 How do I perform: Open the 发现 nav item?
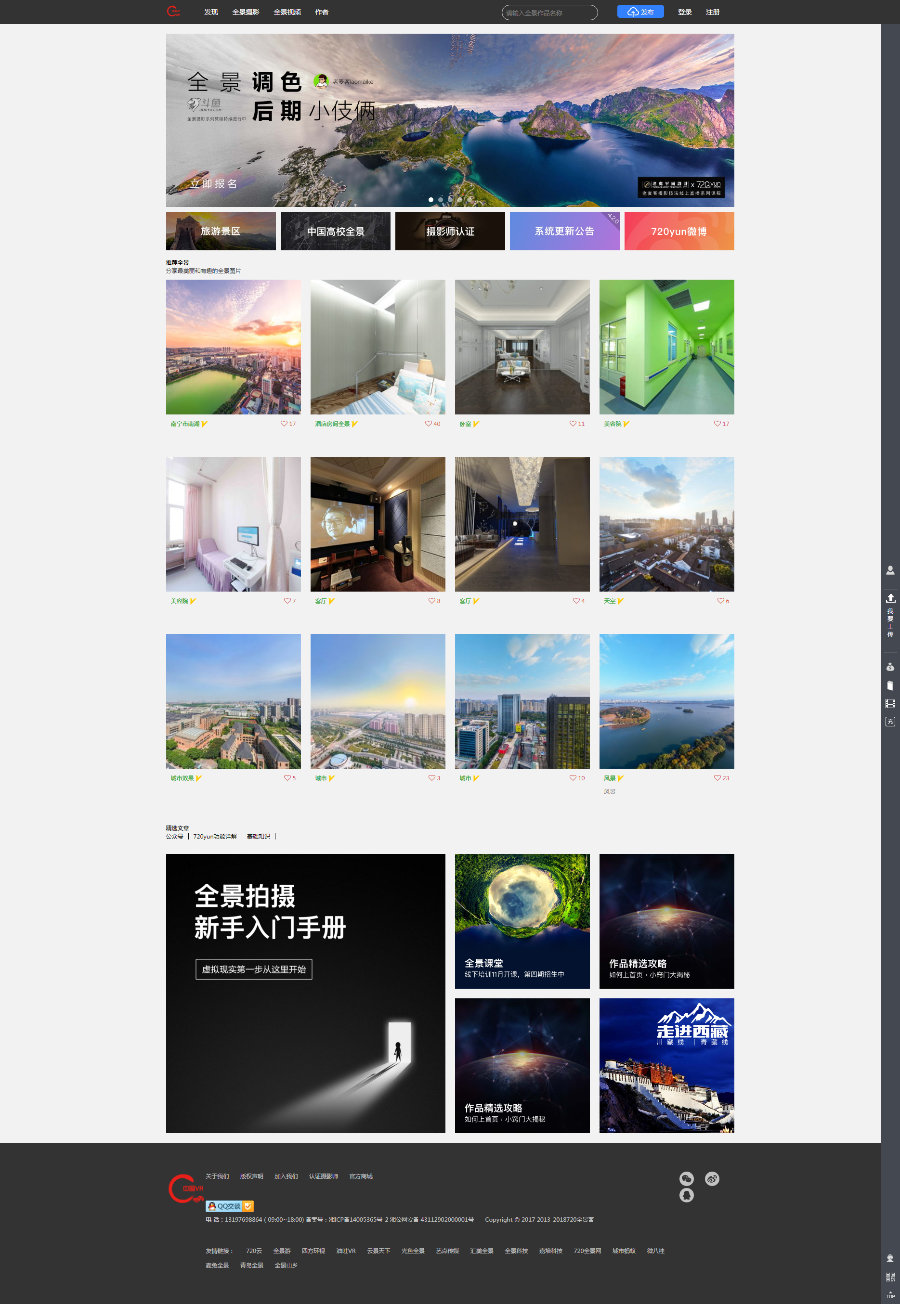click(211, 12)
